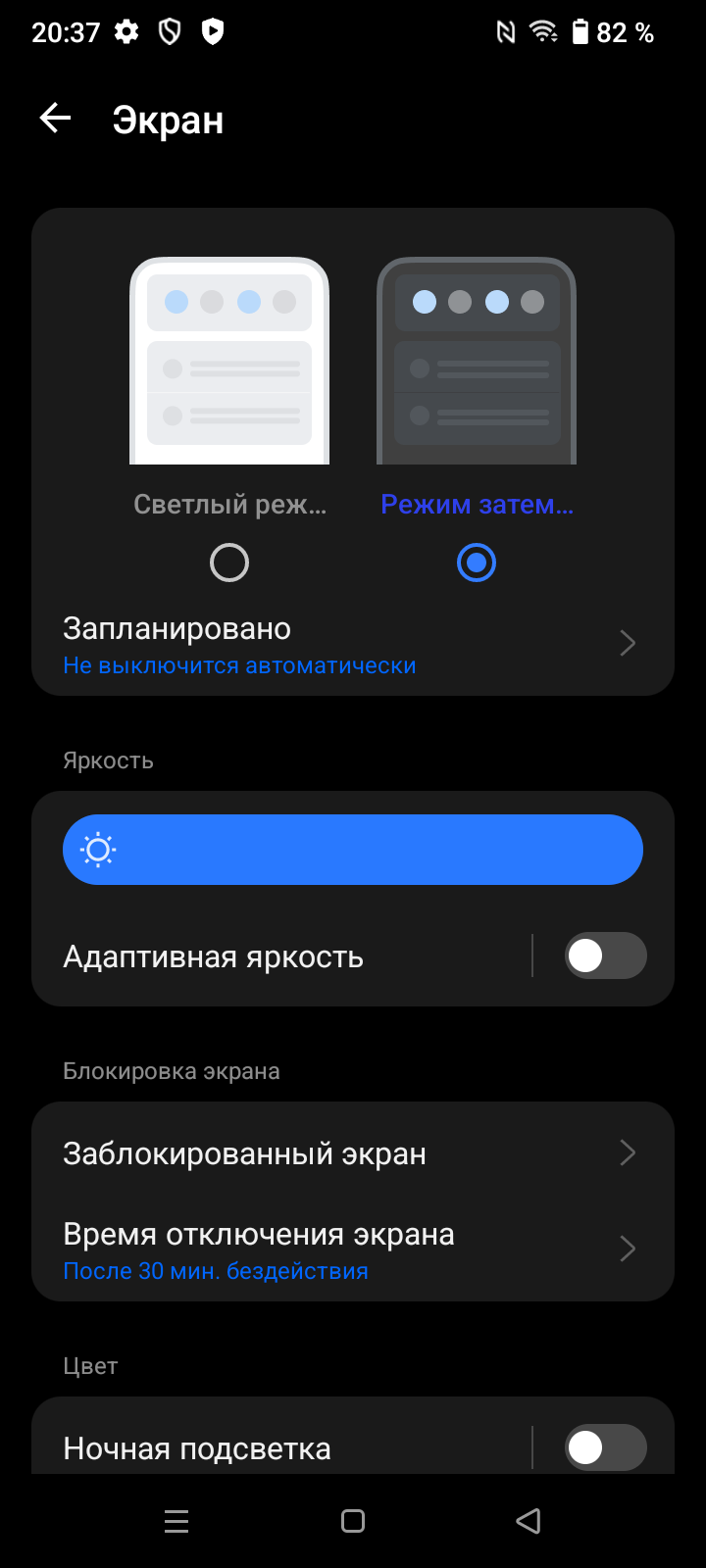
Task: Open Заблокированный экран settings
Action: pyautogui.click(x=353, y=1153)
